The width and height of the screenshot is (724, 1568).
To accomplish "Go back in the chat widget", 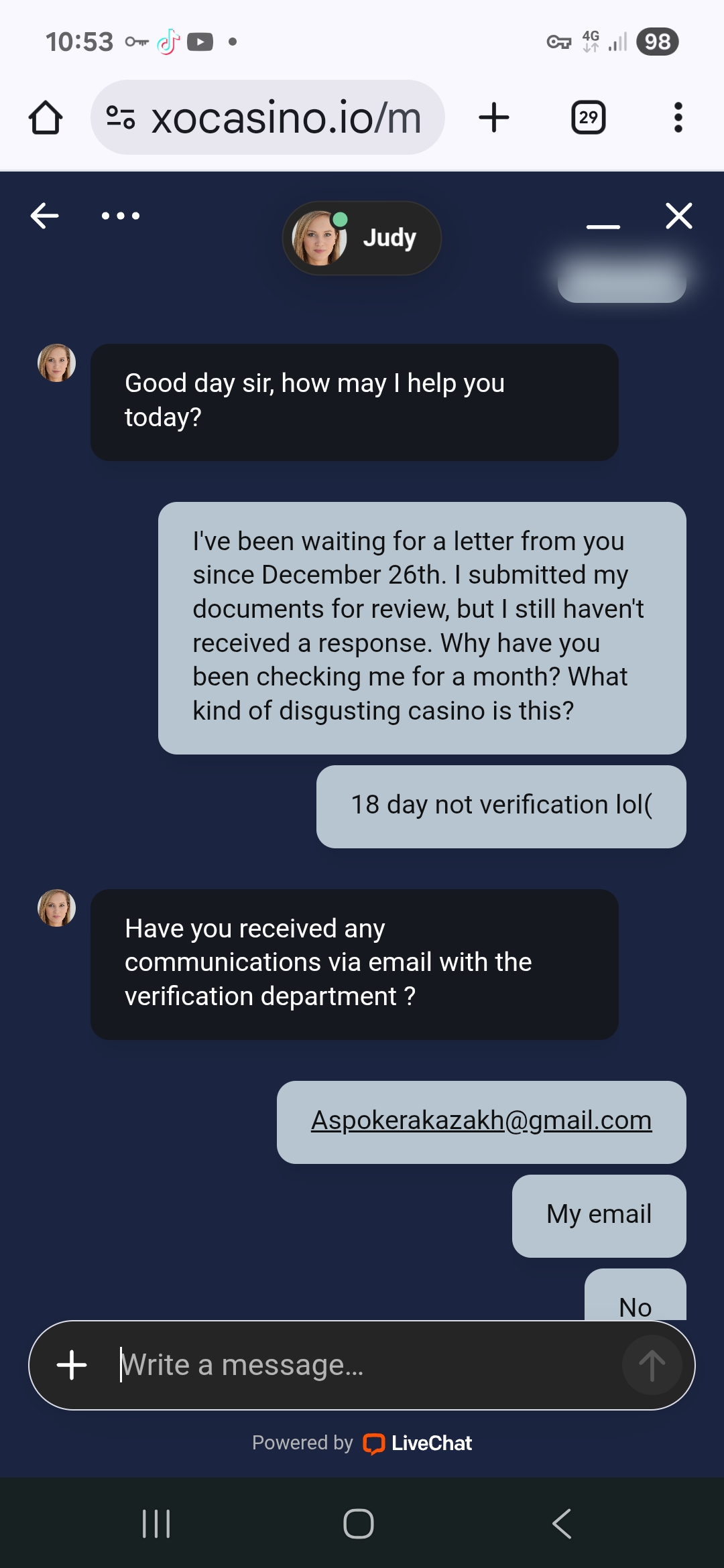I will 45,216.
